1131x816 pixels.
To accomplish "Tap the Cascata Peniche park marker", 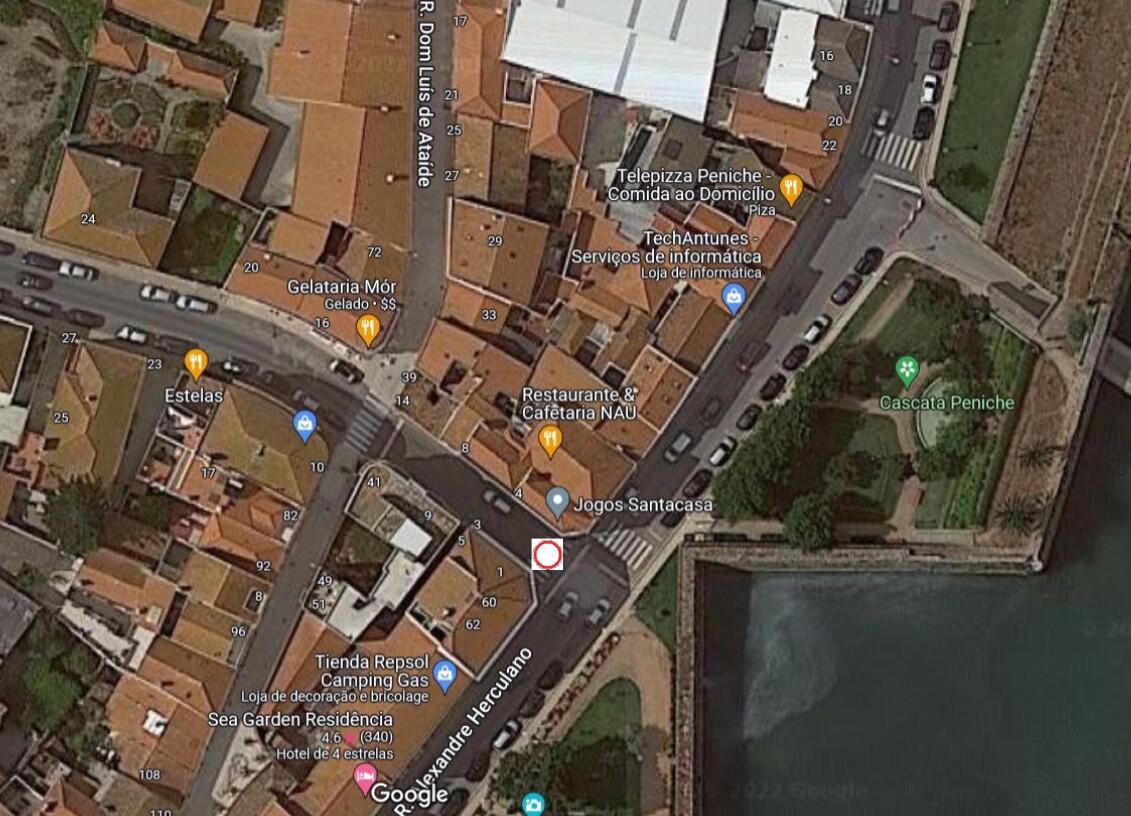I will pos(907,369).
